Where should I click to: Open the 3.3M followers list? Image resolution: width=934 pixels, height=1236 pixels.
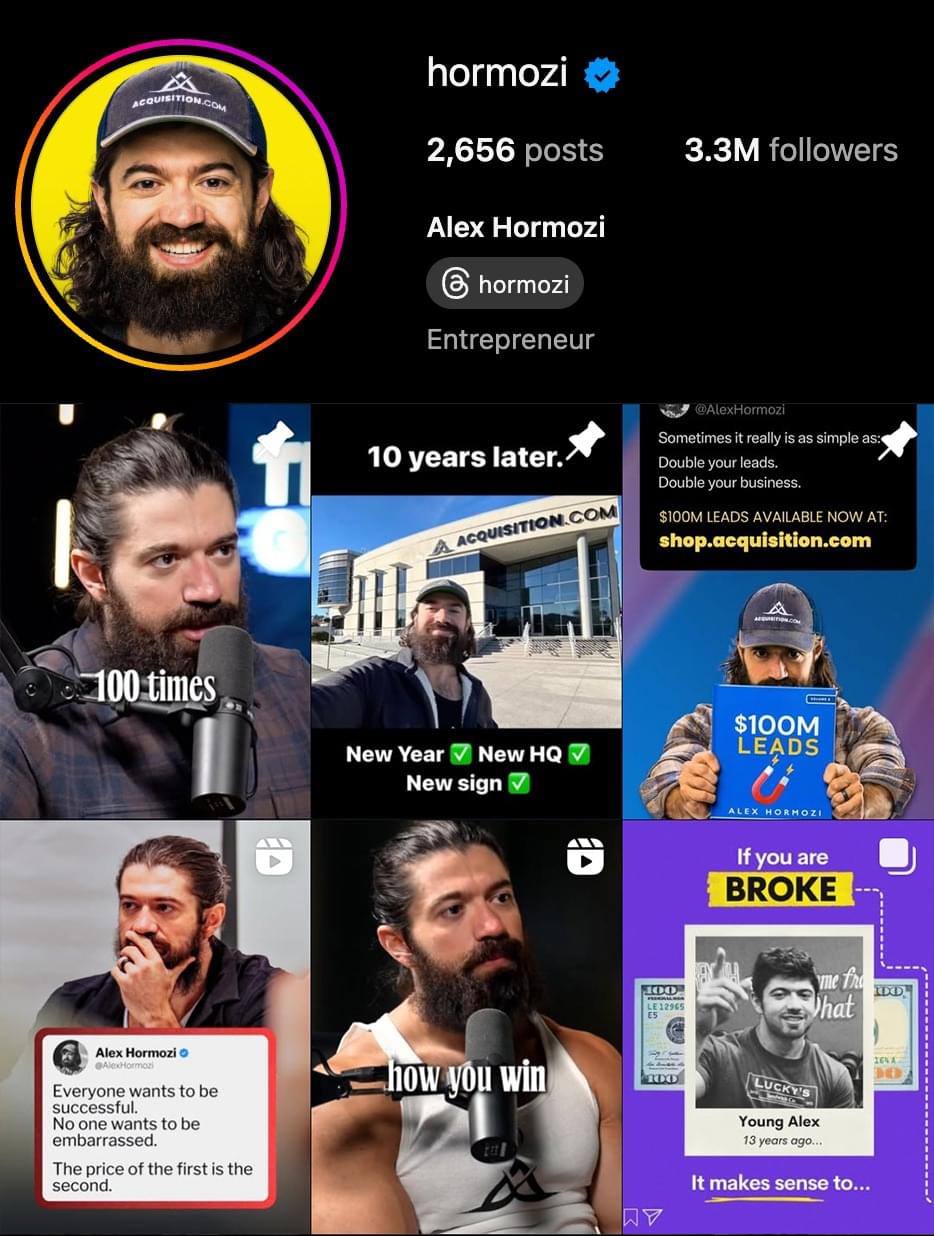pos(790,151)
